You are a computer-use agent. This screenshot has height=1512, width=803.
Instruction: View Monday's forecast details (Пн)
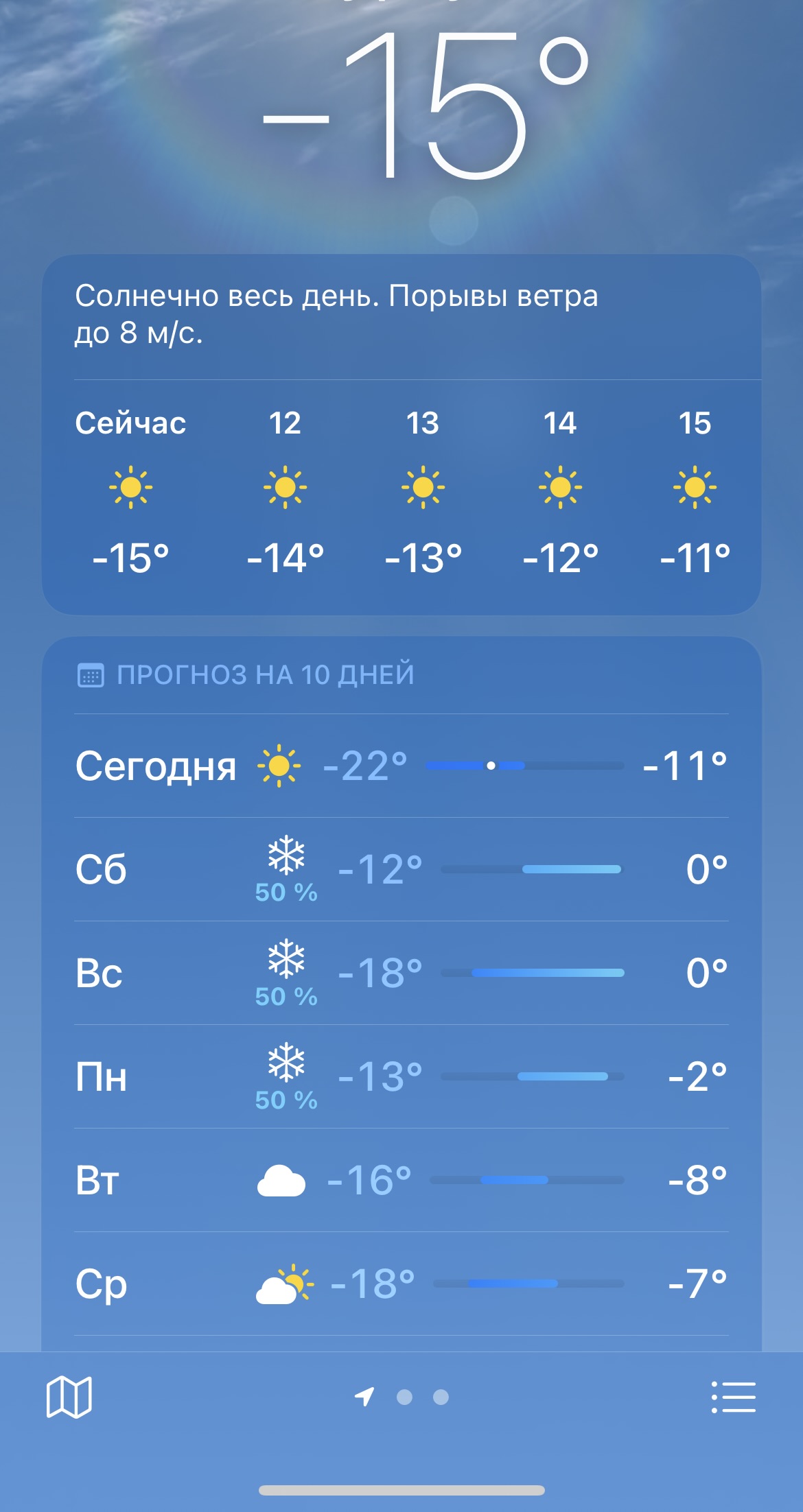tap(401, 1076)
